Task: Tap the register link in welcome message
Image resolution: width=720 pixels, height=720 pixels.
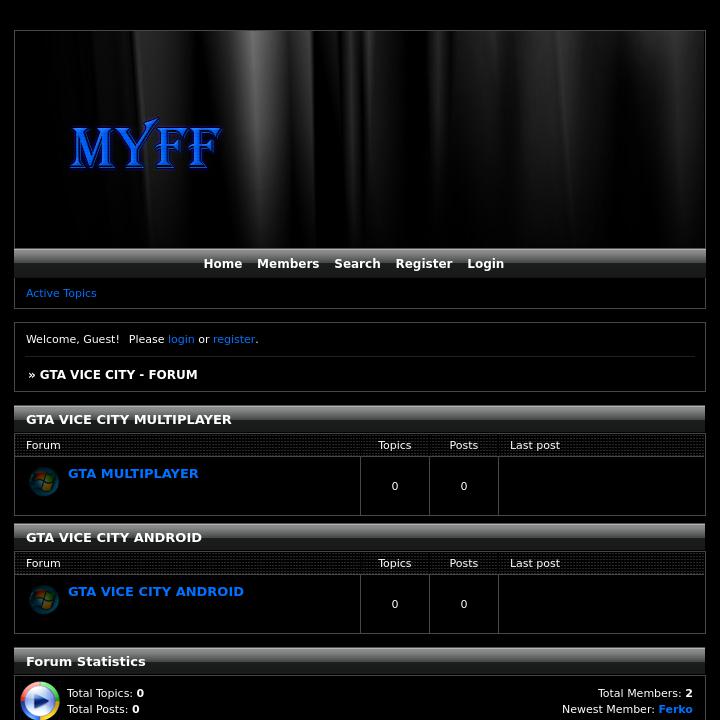Action: [x=234, y=339]
